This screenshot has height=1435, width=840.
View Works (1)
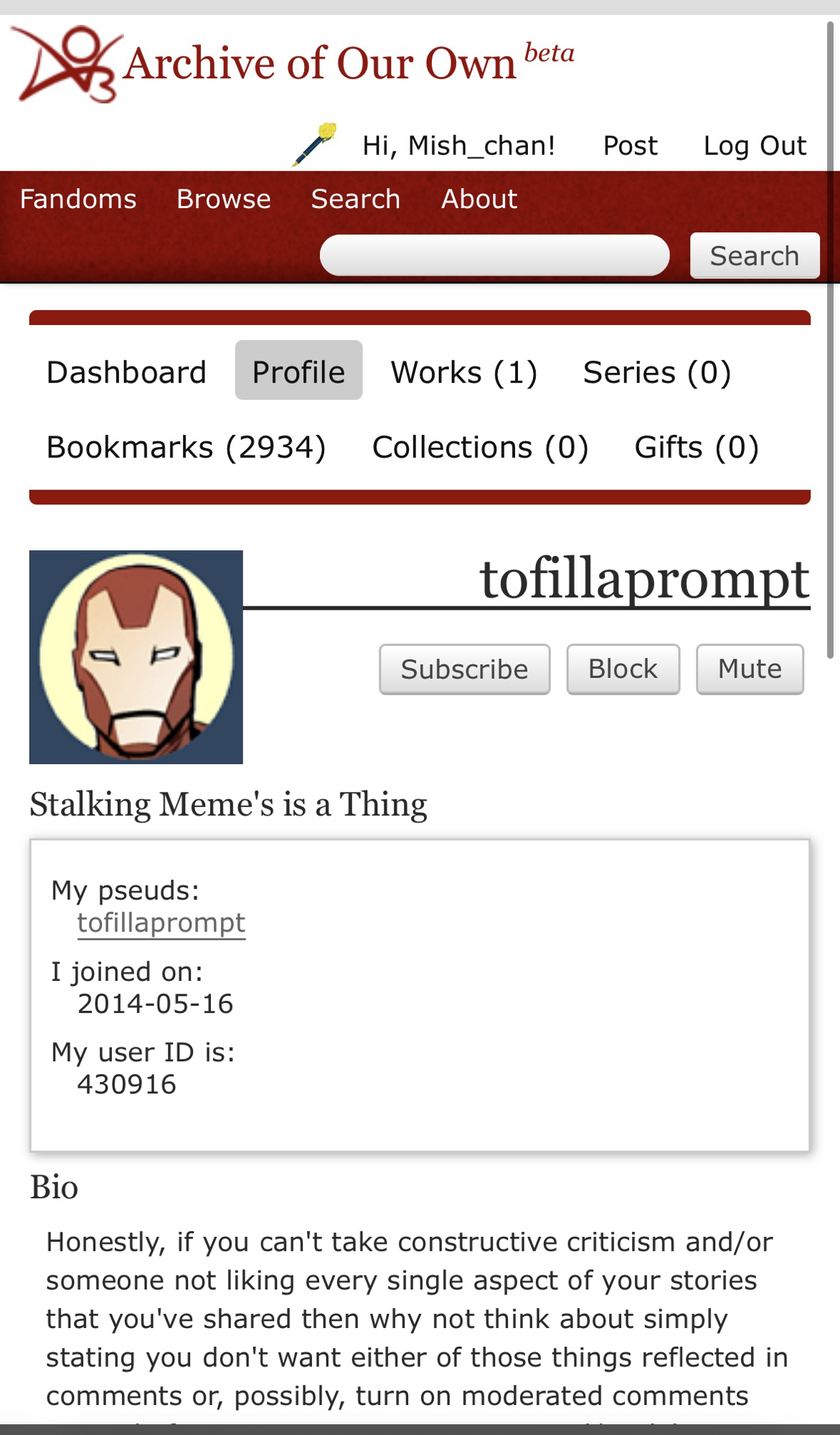click(463, 372)
